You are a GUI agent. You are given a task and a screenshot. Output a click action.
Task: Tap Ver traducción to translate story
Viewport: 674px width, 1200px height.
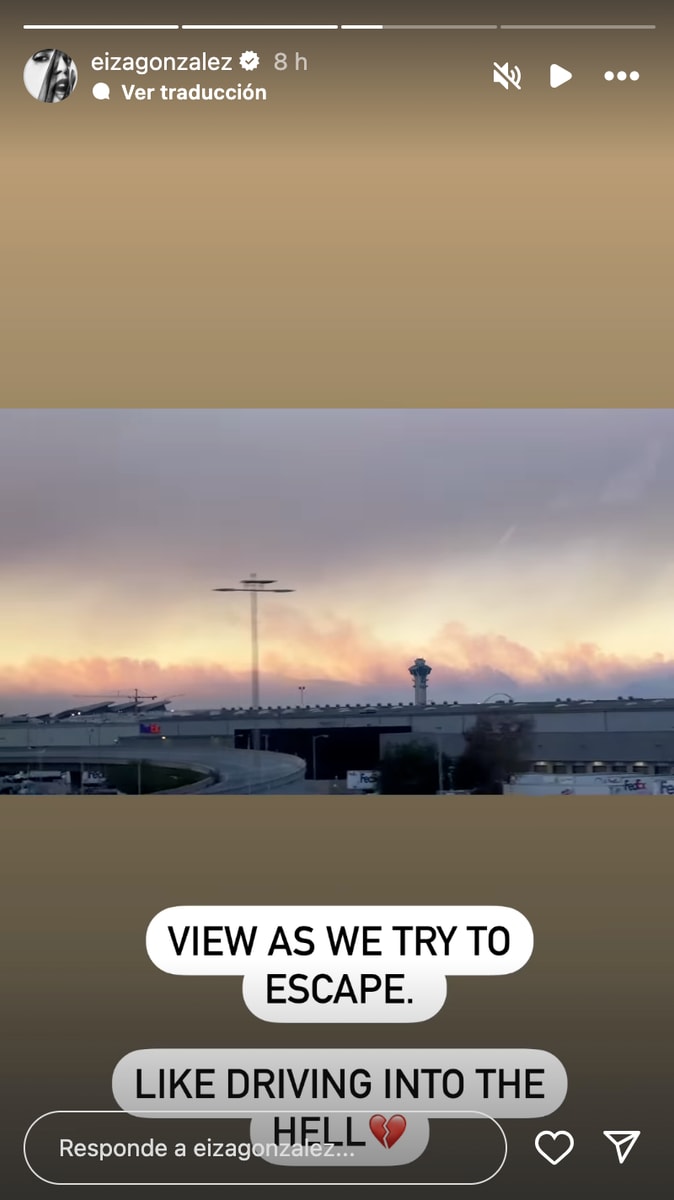tap(193, 92)
